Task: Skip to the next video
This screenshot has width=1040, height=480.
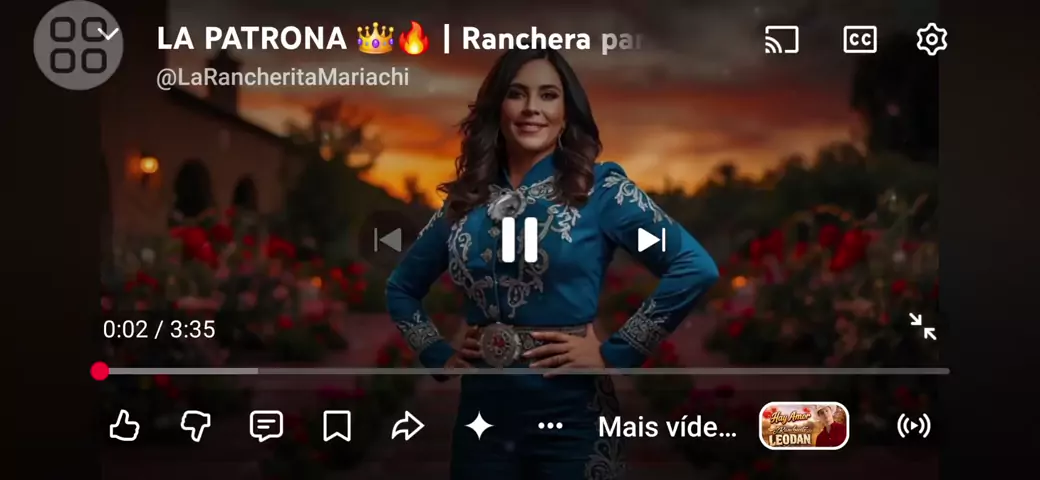Action: (x=651, y=240)
